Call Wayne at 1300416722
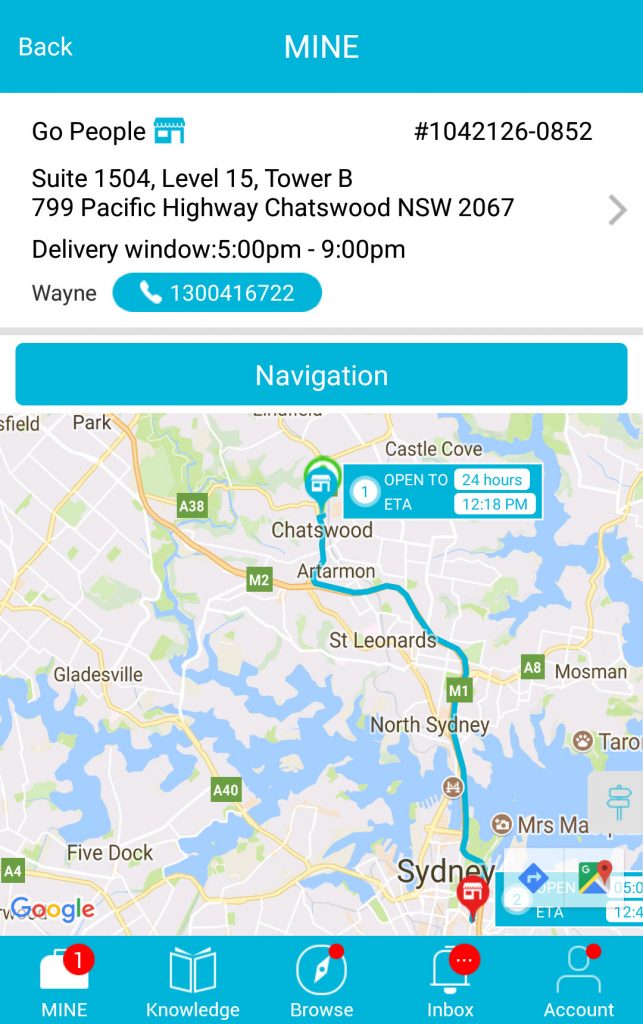 [x=217, y=293]
